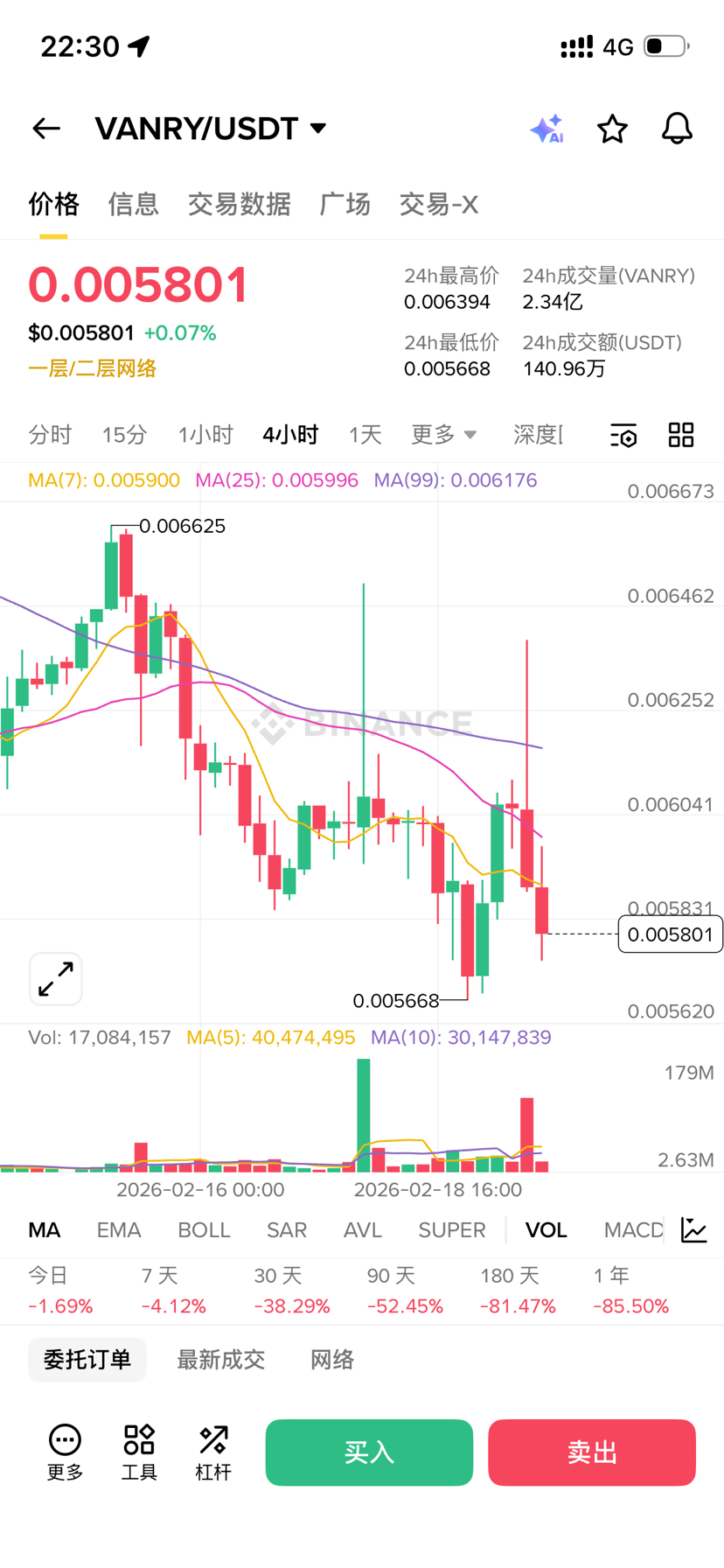
Task: Add pair to favorites star
Action: (612, 129)
